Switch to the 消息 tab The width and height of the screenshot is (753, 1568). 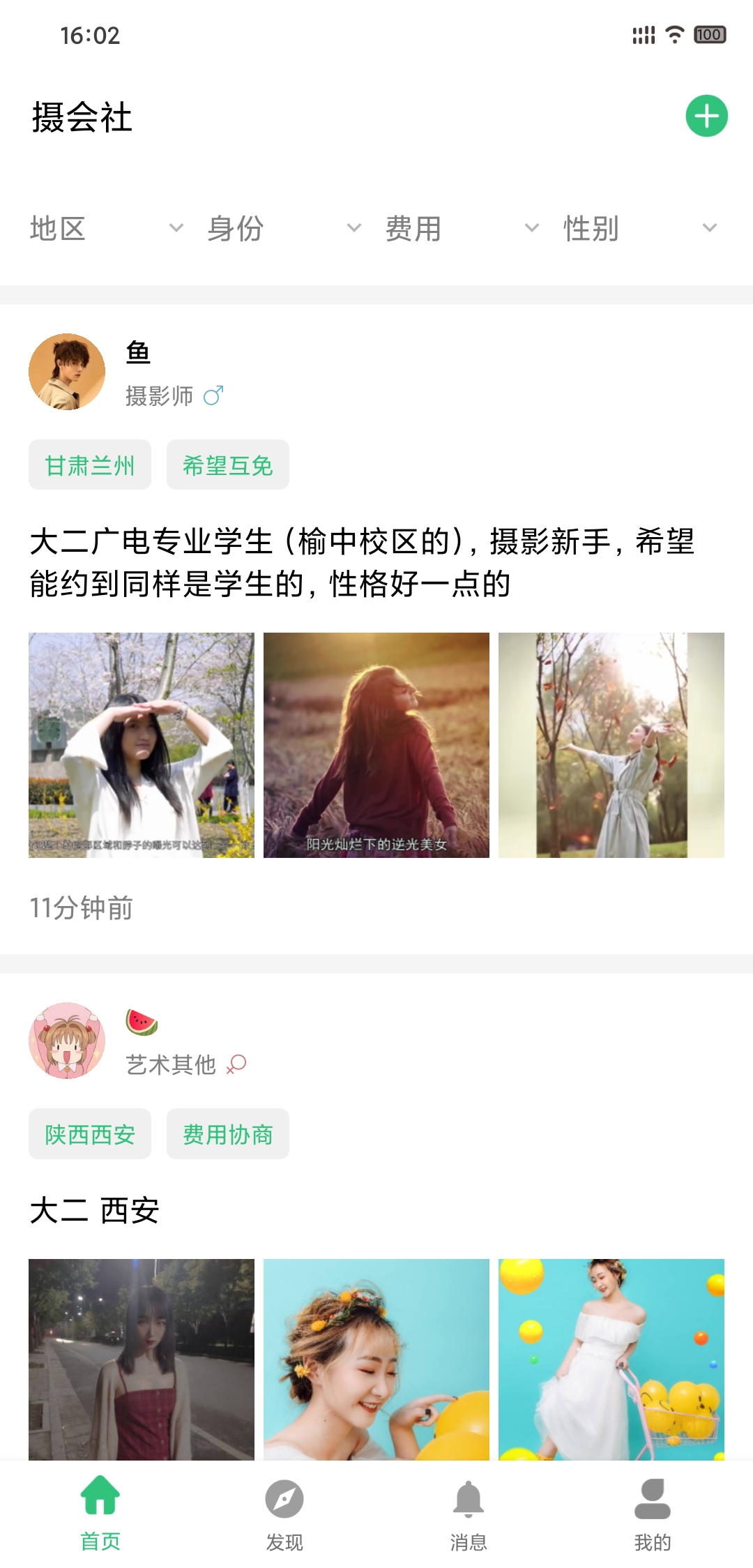pos(469,1507)
